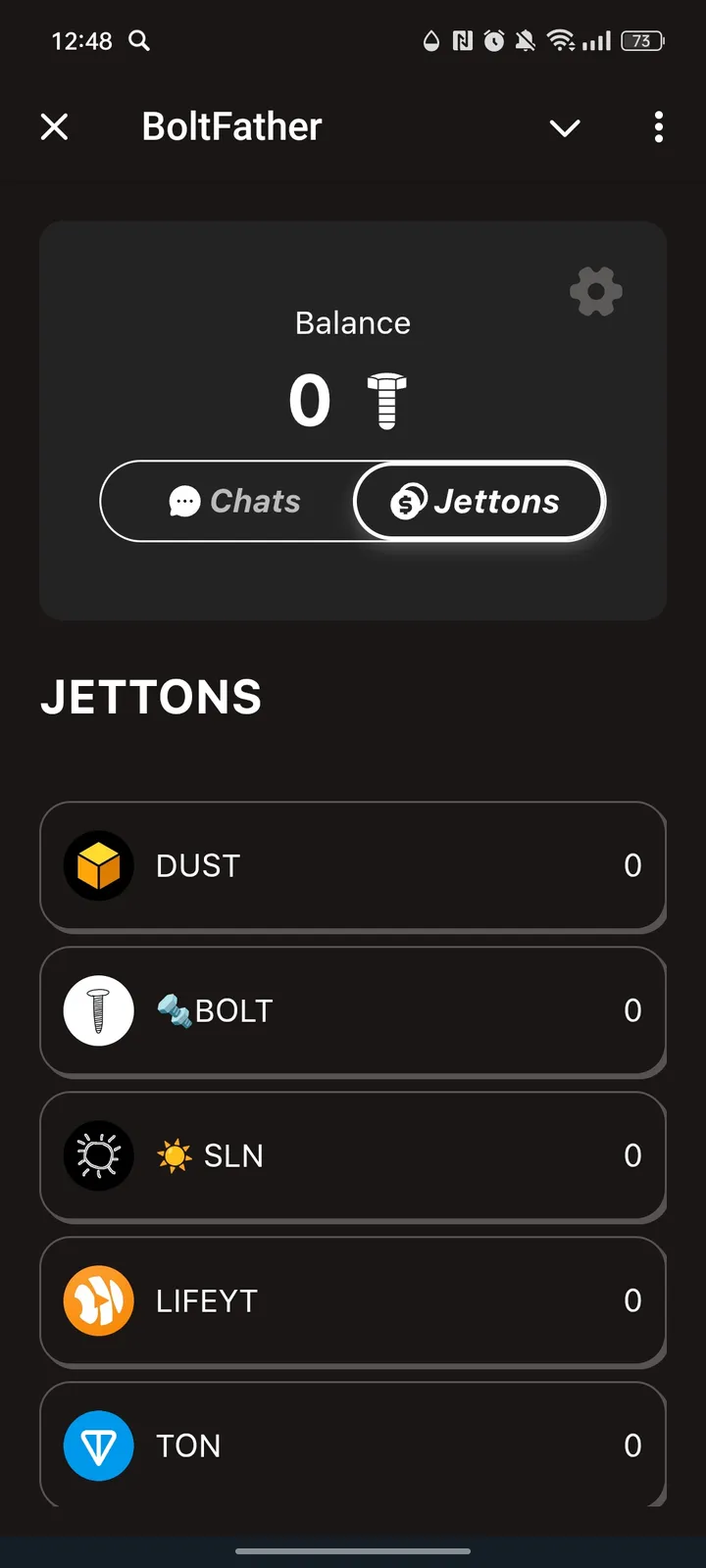
Task: Open the balance settings gear icon
Action: (595, 291)
